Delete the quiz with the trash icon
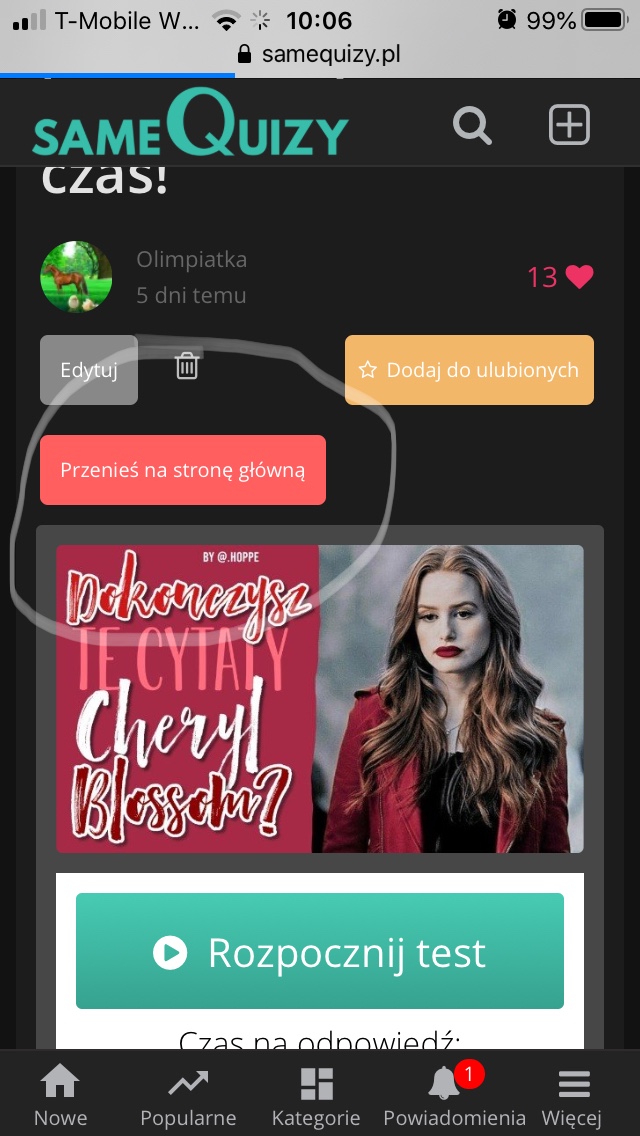 pos(187,367)
